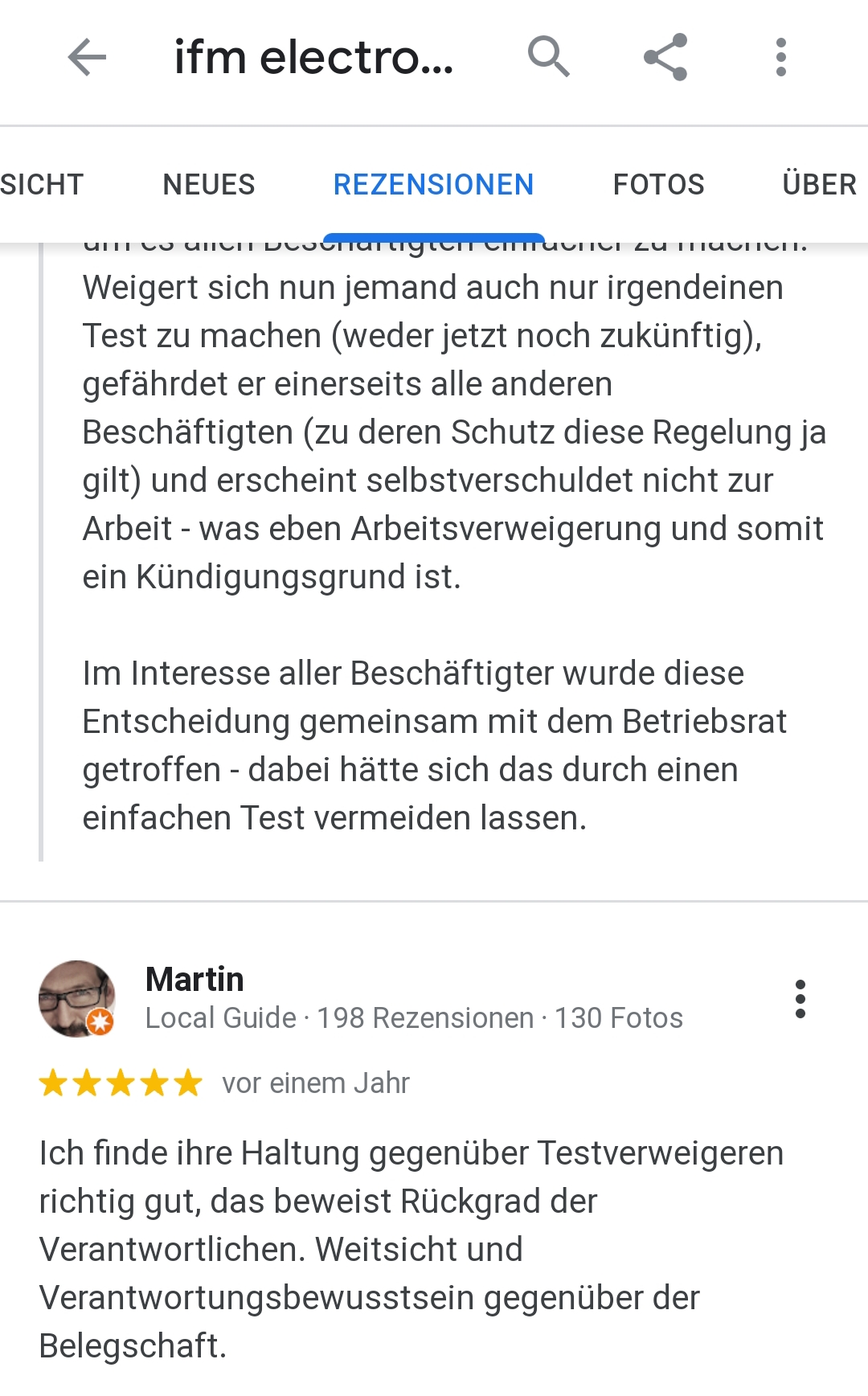The width and height of the screenshot is (868, 1396).
Task: Select the Rezensionen tab
Action: coord(433,185)
